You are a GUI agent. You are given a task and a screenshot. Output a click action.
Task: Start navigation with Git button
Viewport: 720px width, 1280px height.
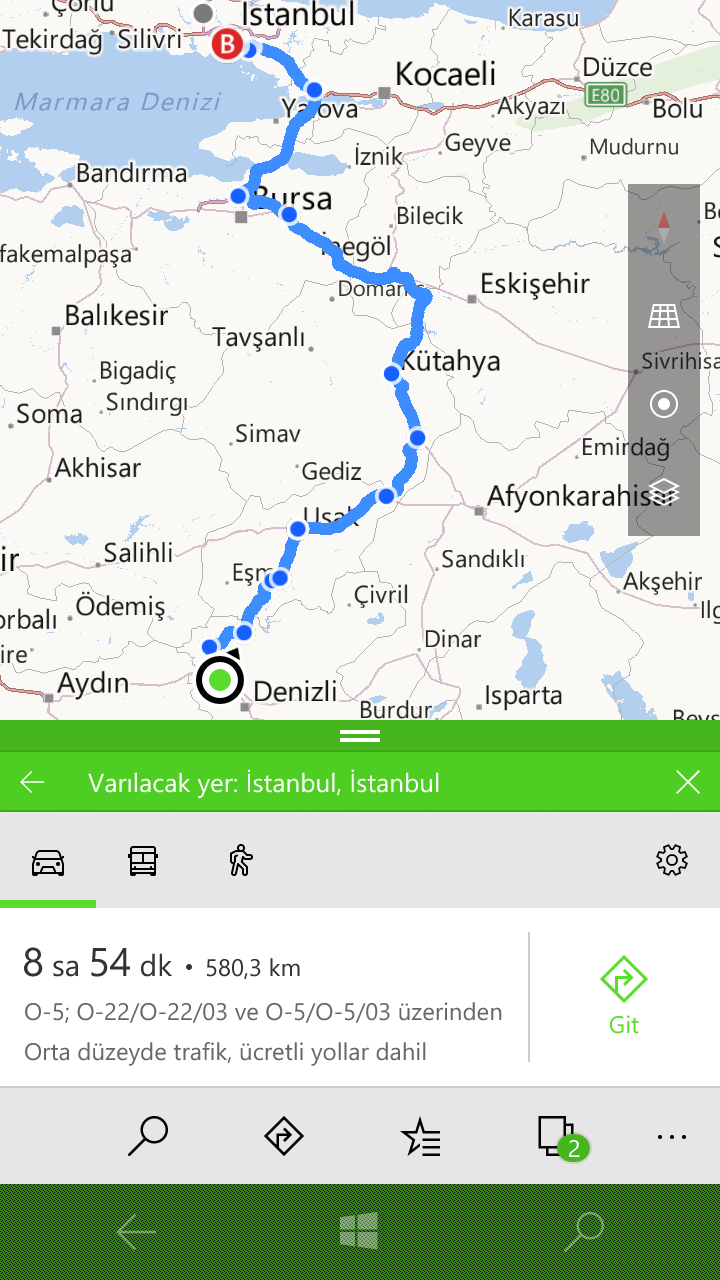tap(623, 996)
